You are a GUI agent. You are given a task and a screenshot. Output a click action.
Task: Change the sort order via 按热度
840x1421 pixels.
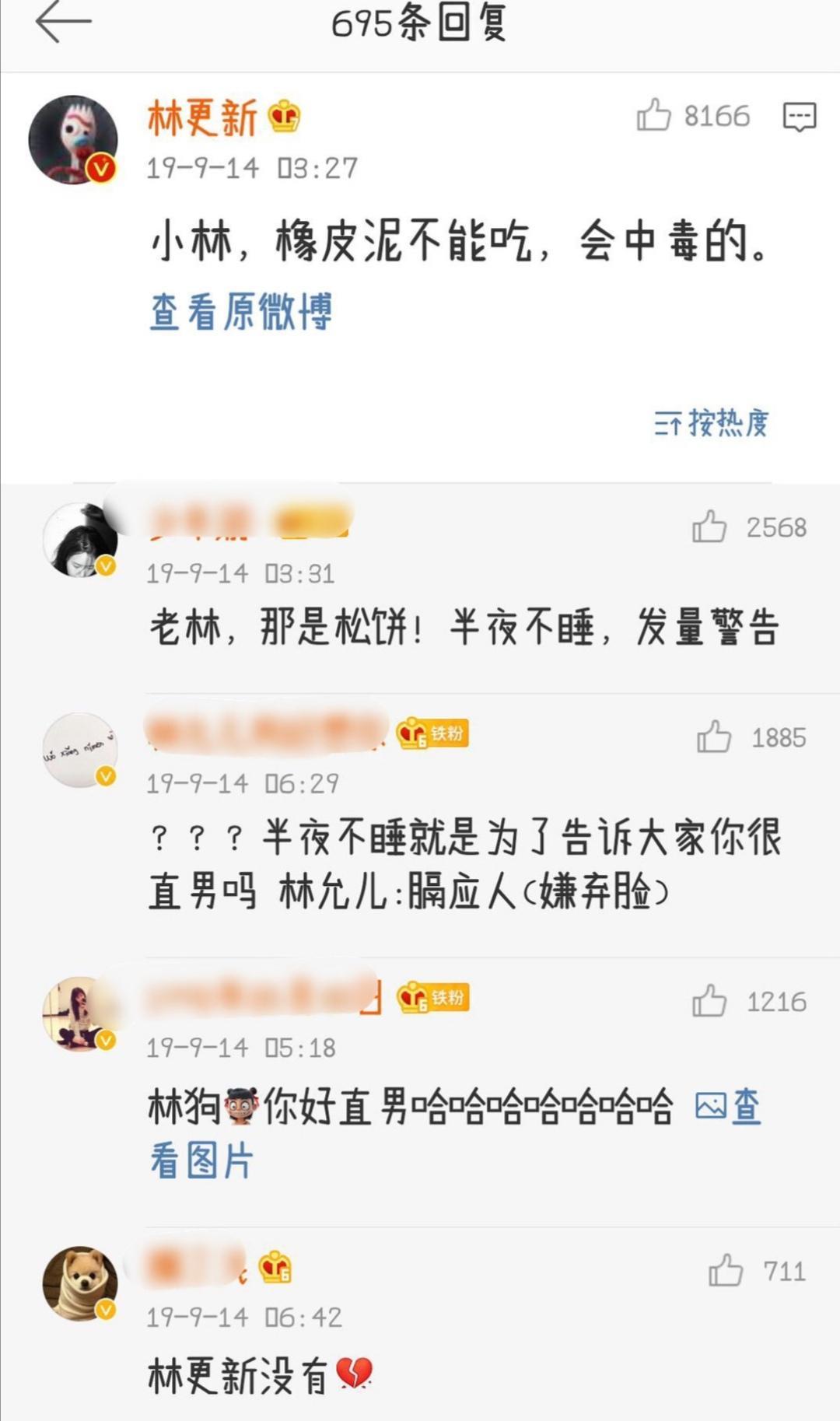click(x=711, y=423)
